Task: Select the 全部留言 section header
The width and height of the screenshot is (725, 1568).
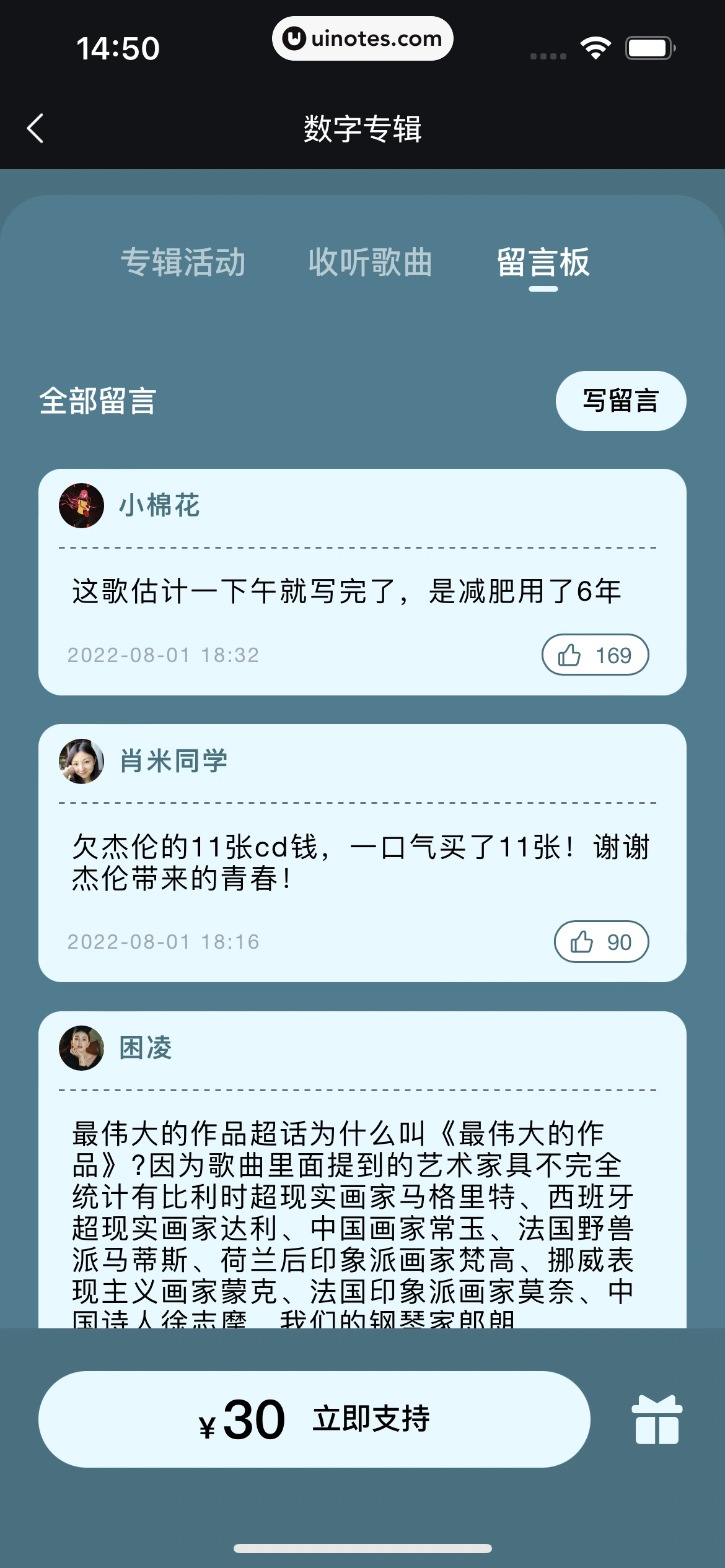Action: tap(96, 400)
